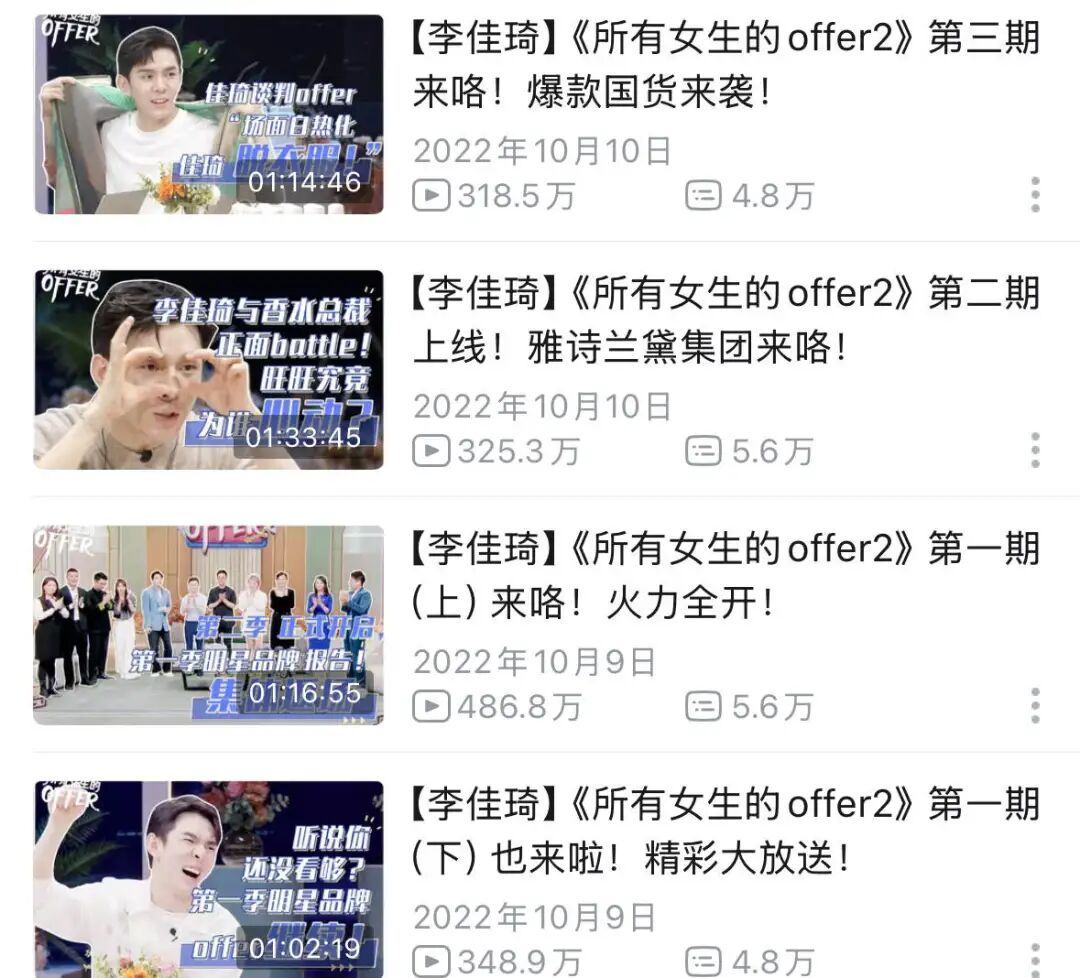Play the 第二期 雅诗兰黛集团 video thumbnail
Image resolution: width=1080 pixels, height=978 pixels.
pos(208,369)
